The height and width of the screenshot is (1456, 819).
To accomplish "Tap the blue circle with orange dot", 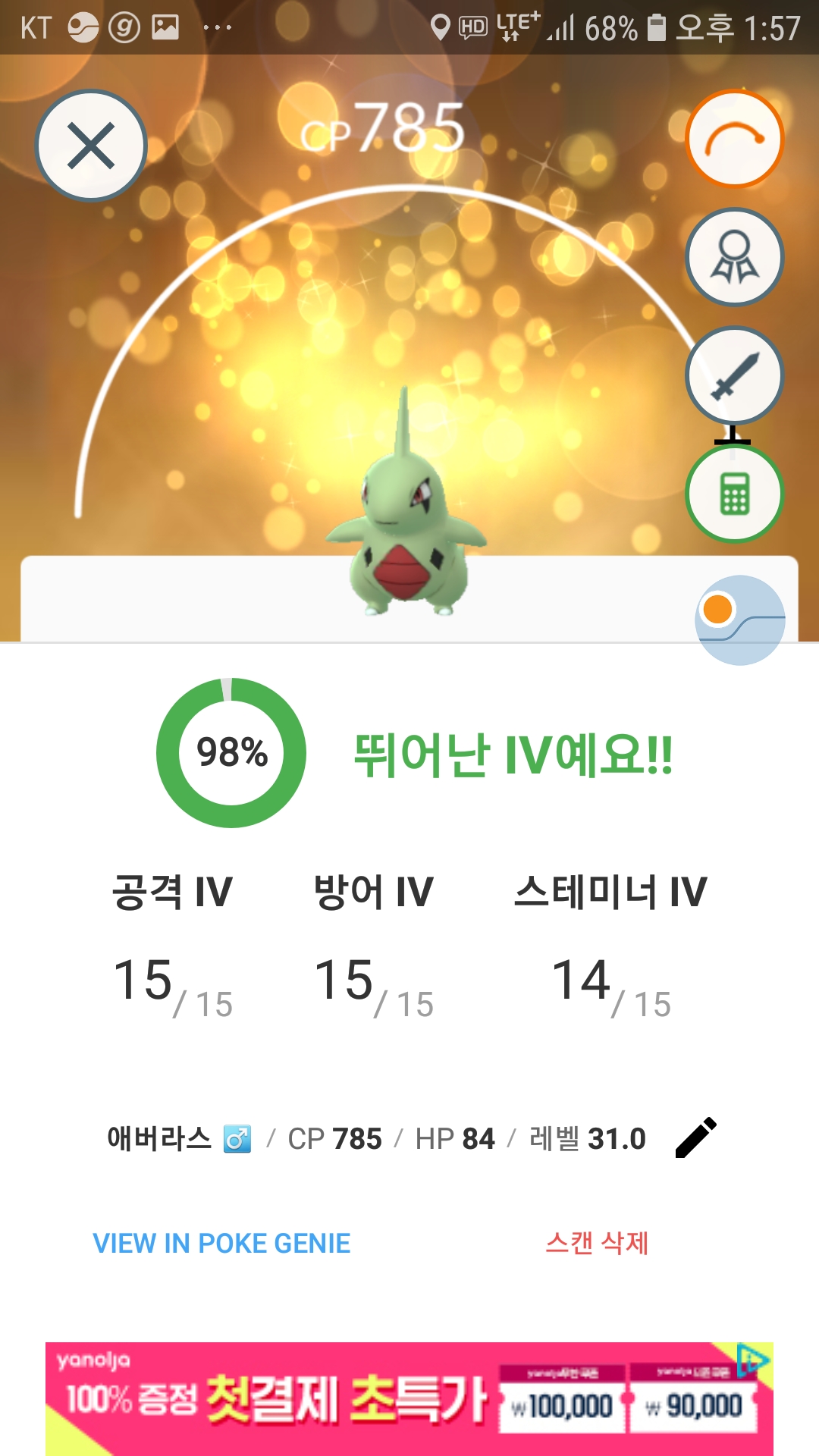I will pyautogui.click(x=740, y=620).
